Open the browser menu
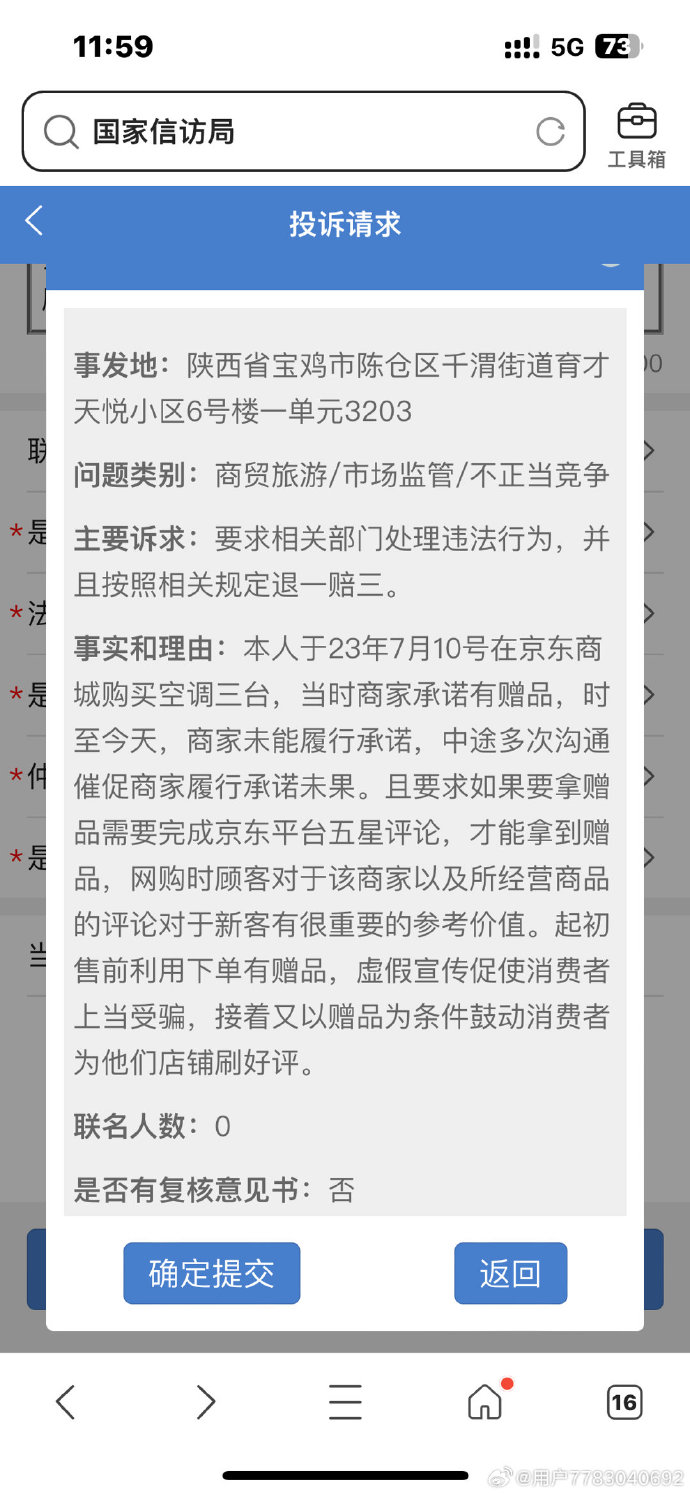Viewport: 690px width, 1494px height. [345, 1402]
